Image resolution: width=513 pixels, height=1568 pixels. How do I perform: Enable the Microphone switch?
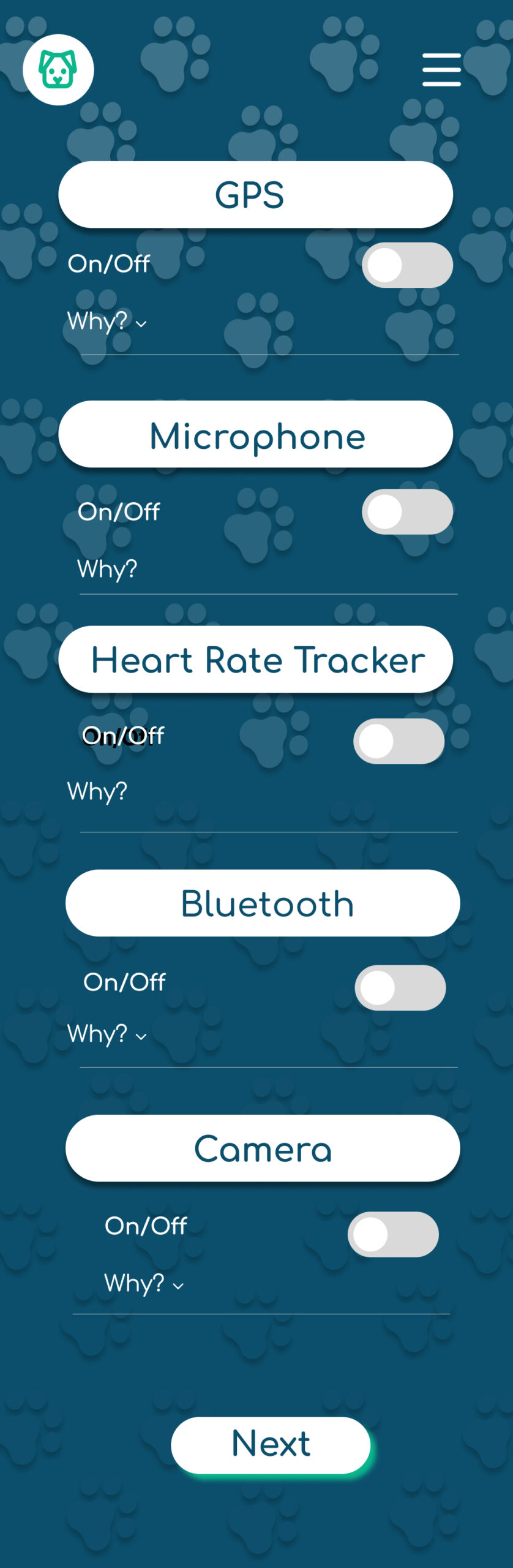[x=407, y=511]
